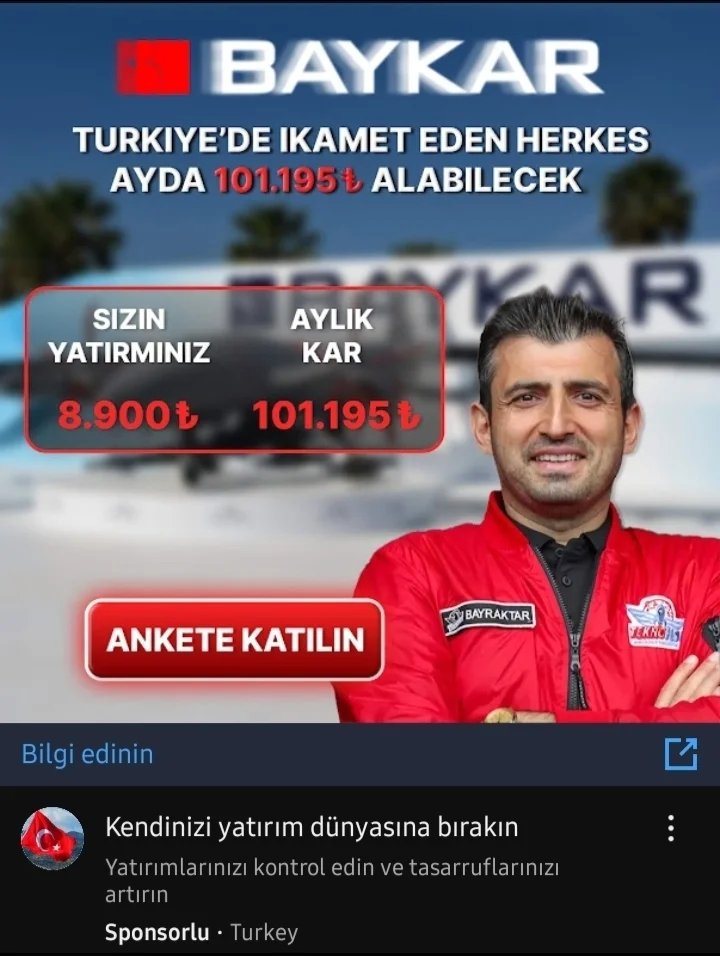Open the ad titled Kendinizi yatırım dünyasına bırakın
The image size is (720, 956).
point(312,828)
